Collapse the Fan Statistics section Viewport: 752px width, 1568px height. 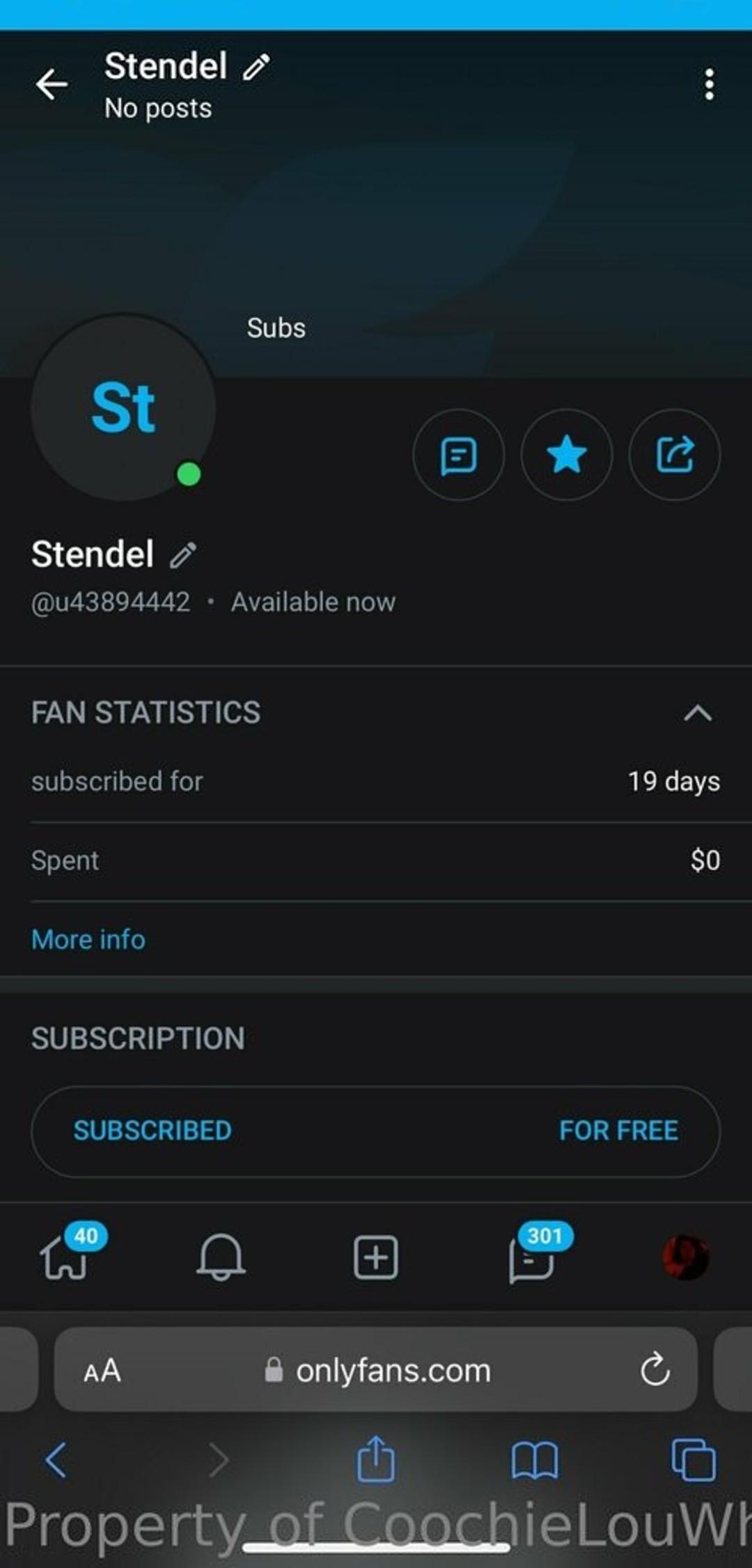click(698, 713)
